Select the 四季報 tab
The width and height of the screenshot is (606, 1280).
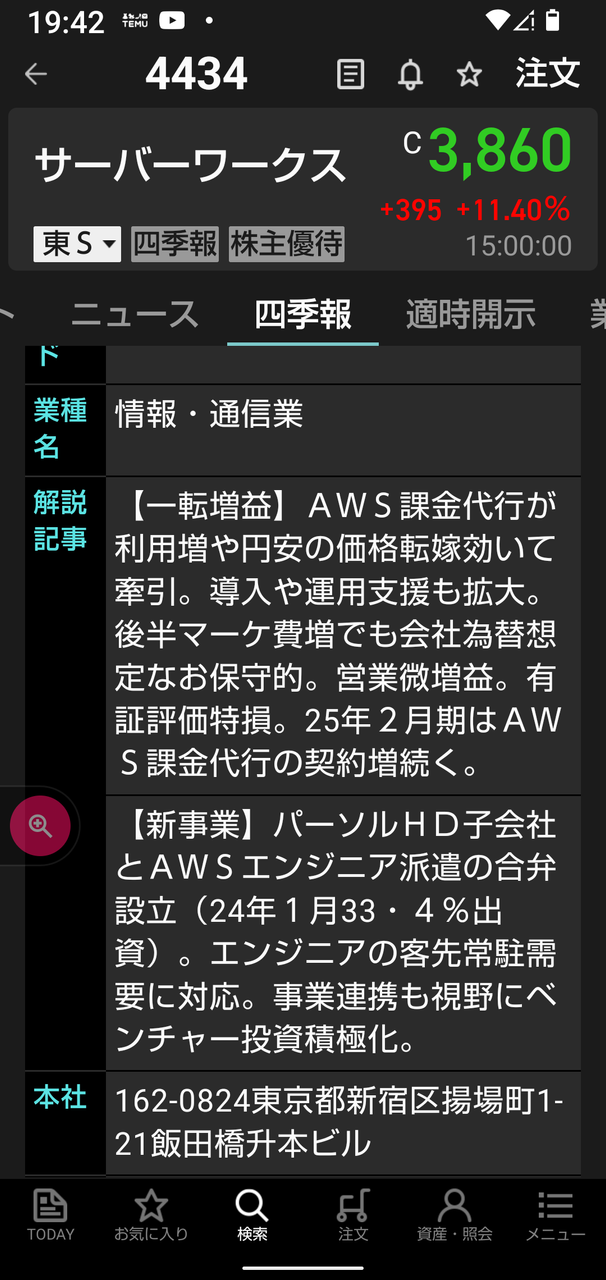(x=303, y=315)
